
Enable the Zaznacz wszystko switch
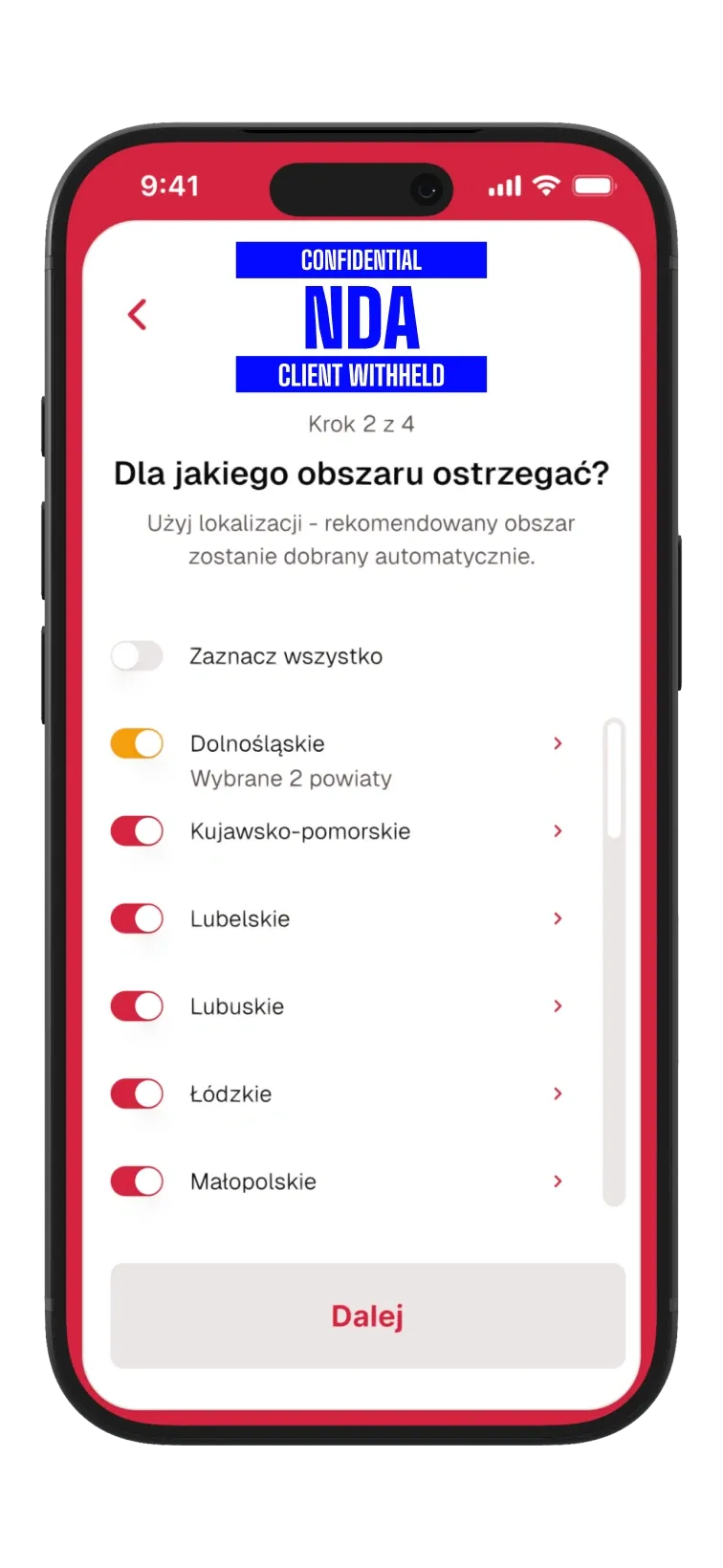[x=137, y=656]
